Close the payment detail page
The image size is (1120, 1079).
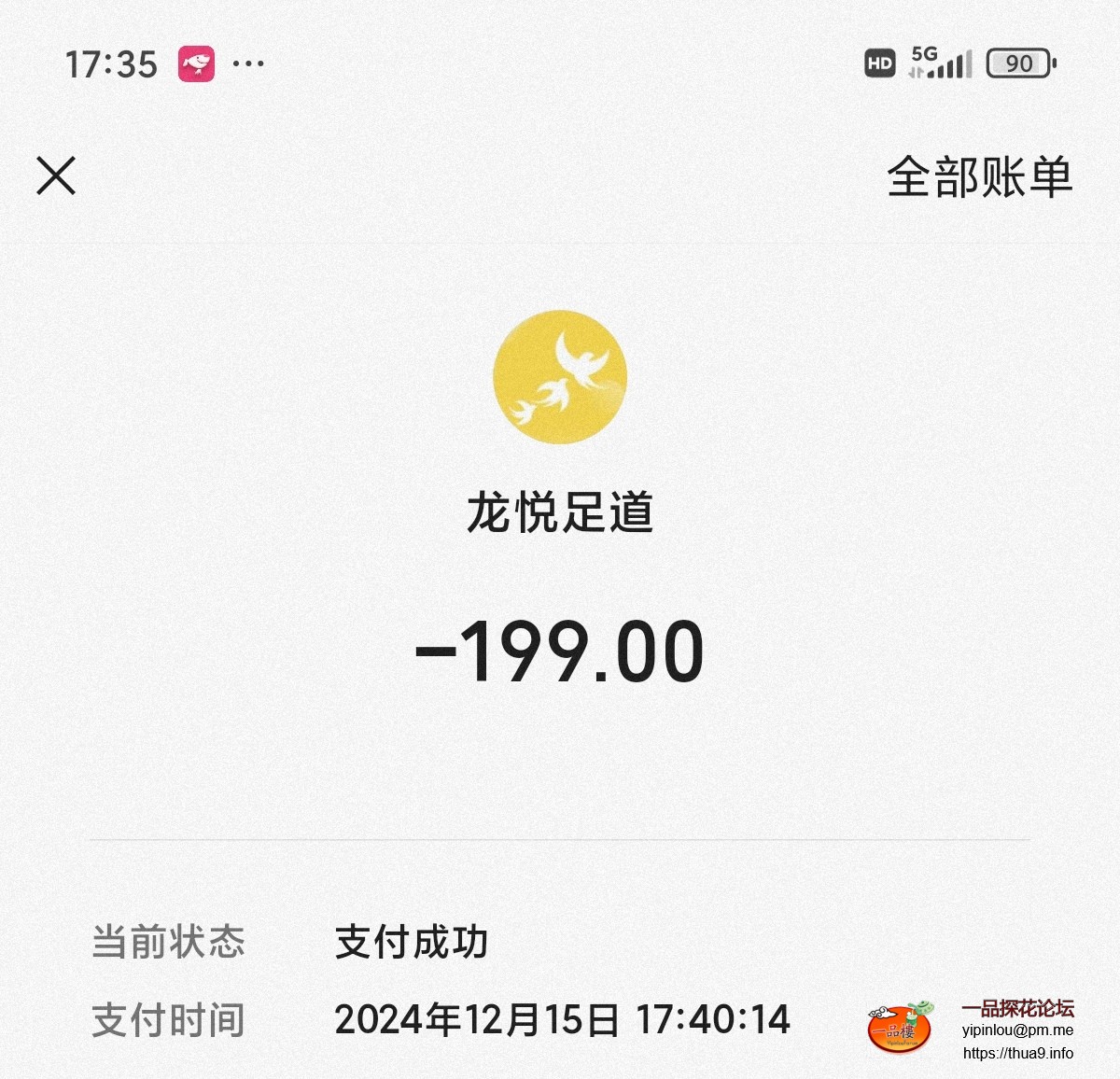point(56,175)
